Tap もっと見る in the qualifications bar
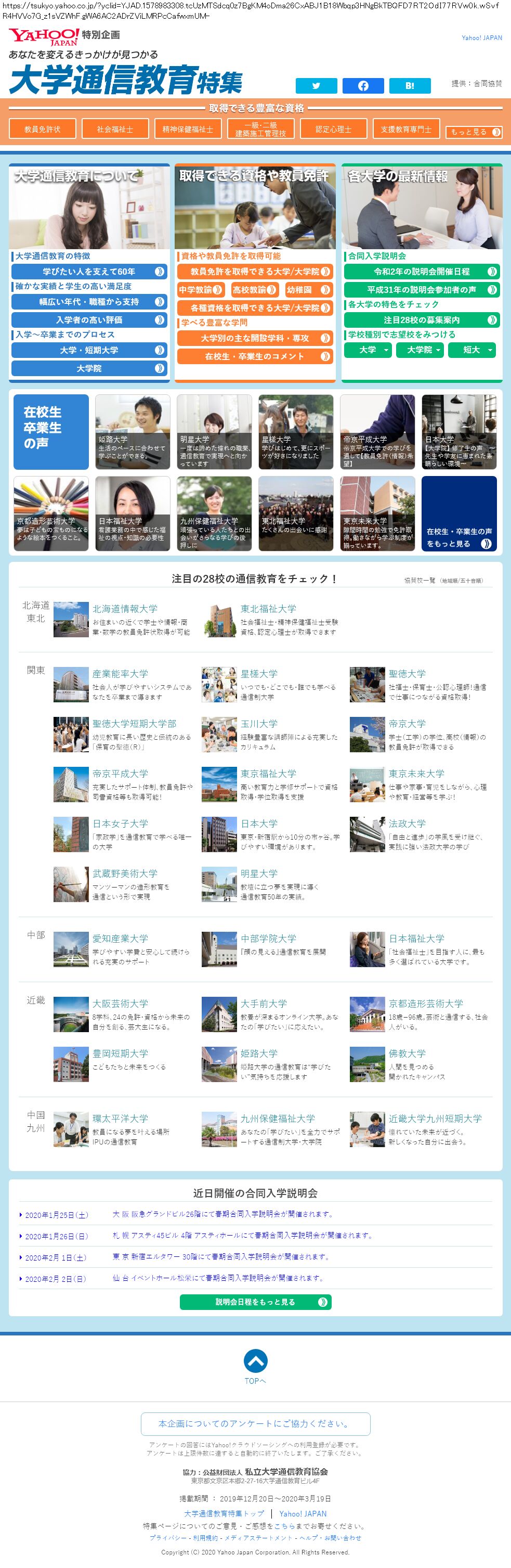Image resolution: width=511 pixels, height=1568 pixels. tap(474, 132)
